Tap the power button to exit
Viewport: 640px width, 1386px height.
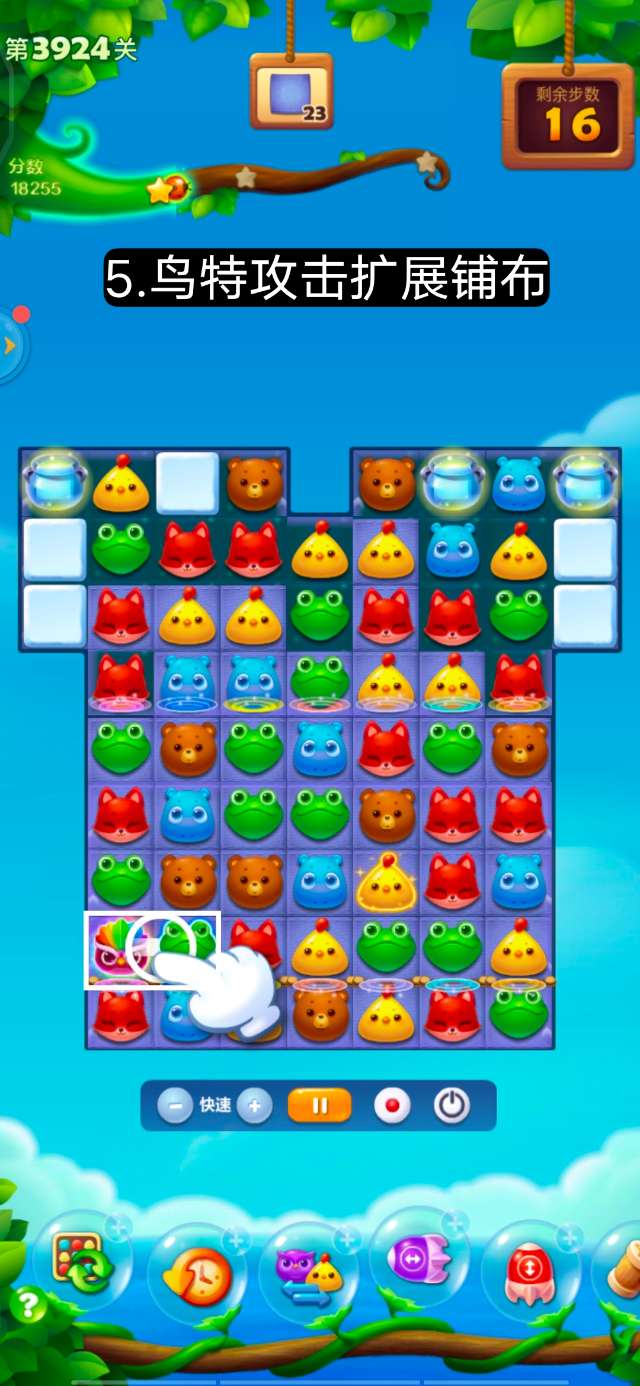point(452,1106)
